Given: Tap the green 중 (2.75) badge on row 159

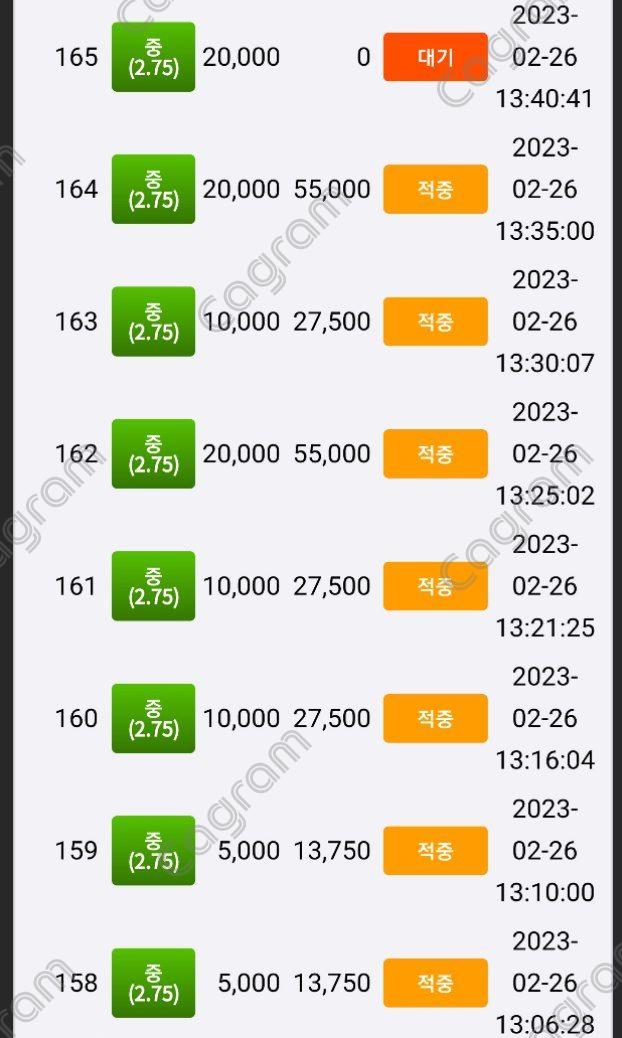Looking at the screenshot, I should (x=153, y=851).
